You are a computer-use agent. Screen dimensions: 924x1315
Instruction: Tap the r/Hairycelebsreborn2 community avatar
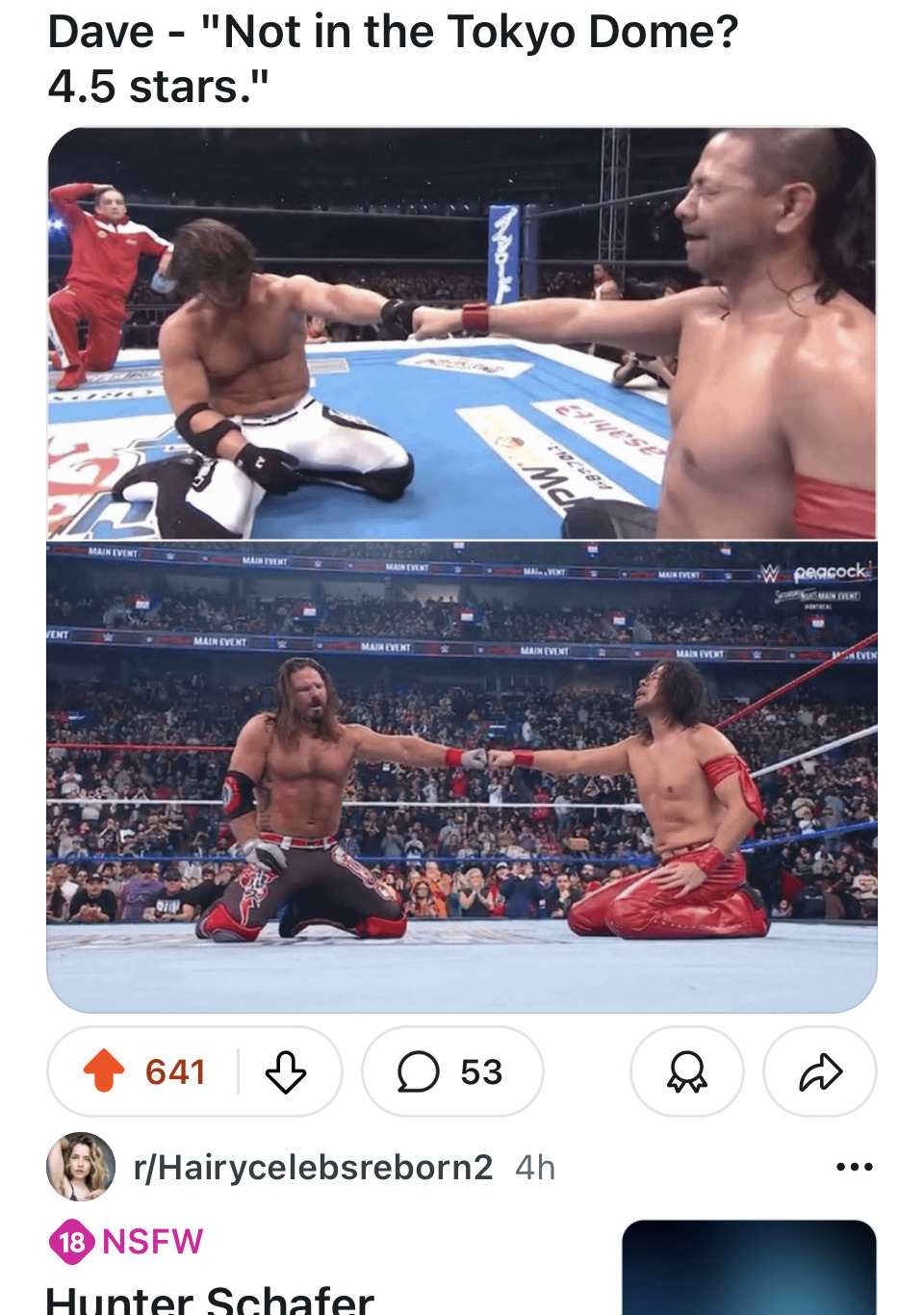click(81, 1167)
